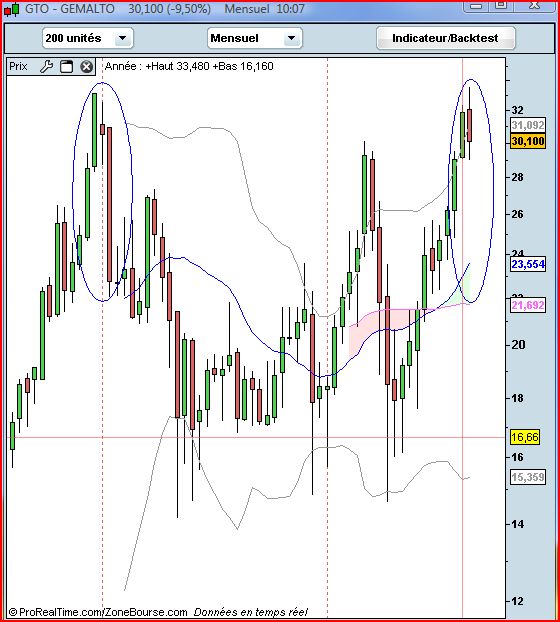Open the Indicateur/Backtest button
Viewport: 560px width, 622px height.
pos(445,38)
